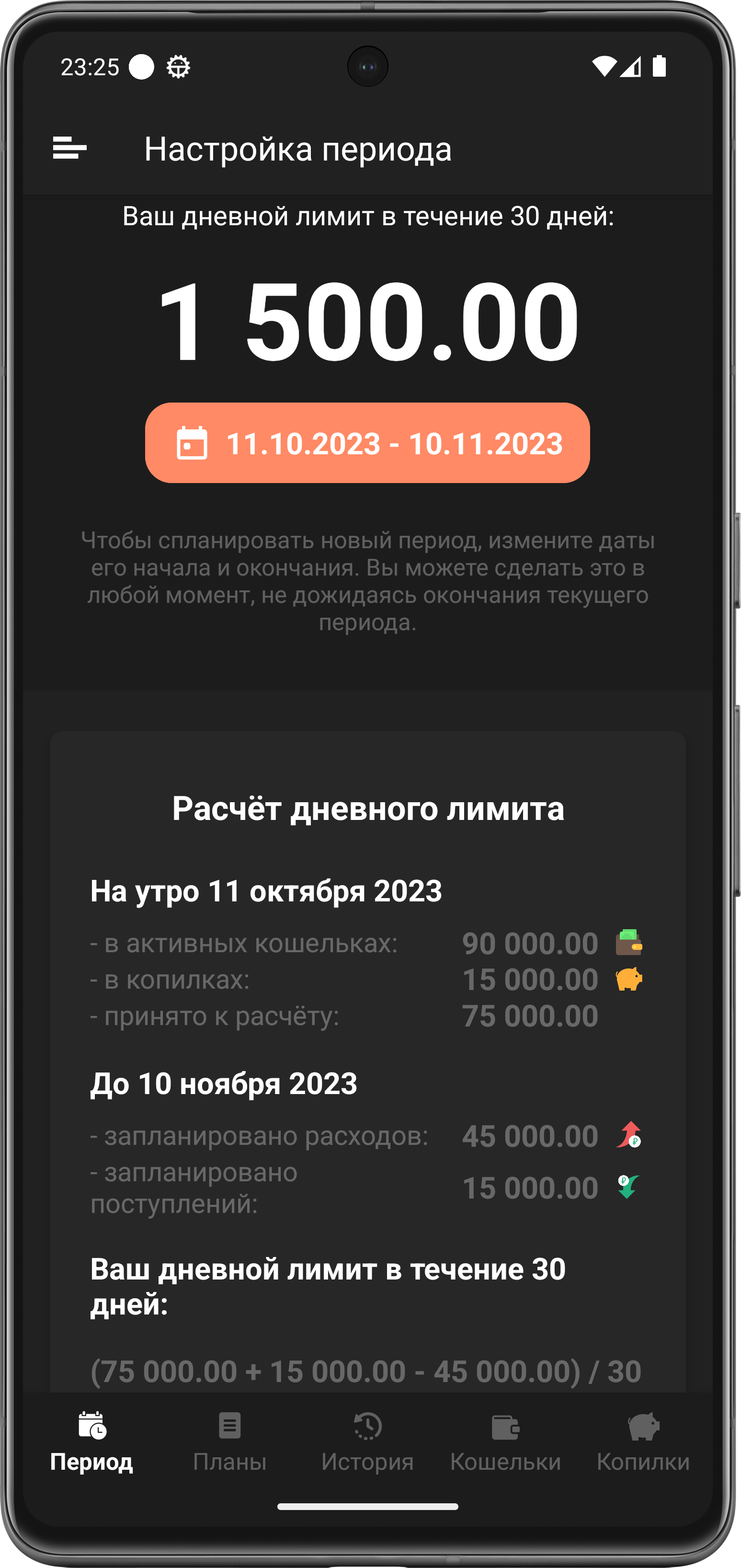This screenshot has width=741, height=1568.
Task: Change the period dates 11.10.2023 - 10.11.2023
Action: pos(367,443)
